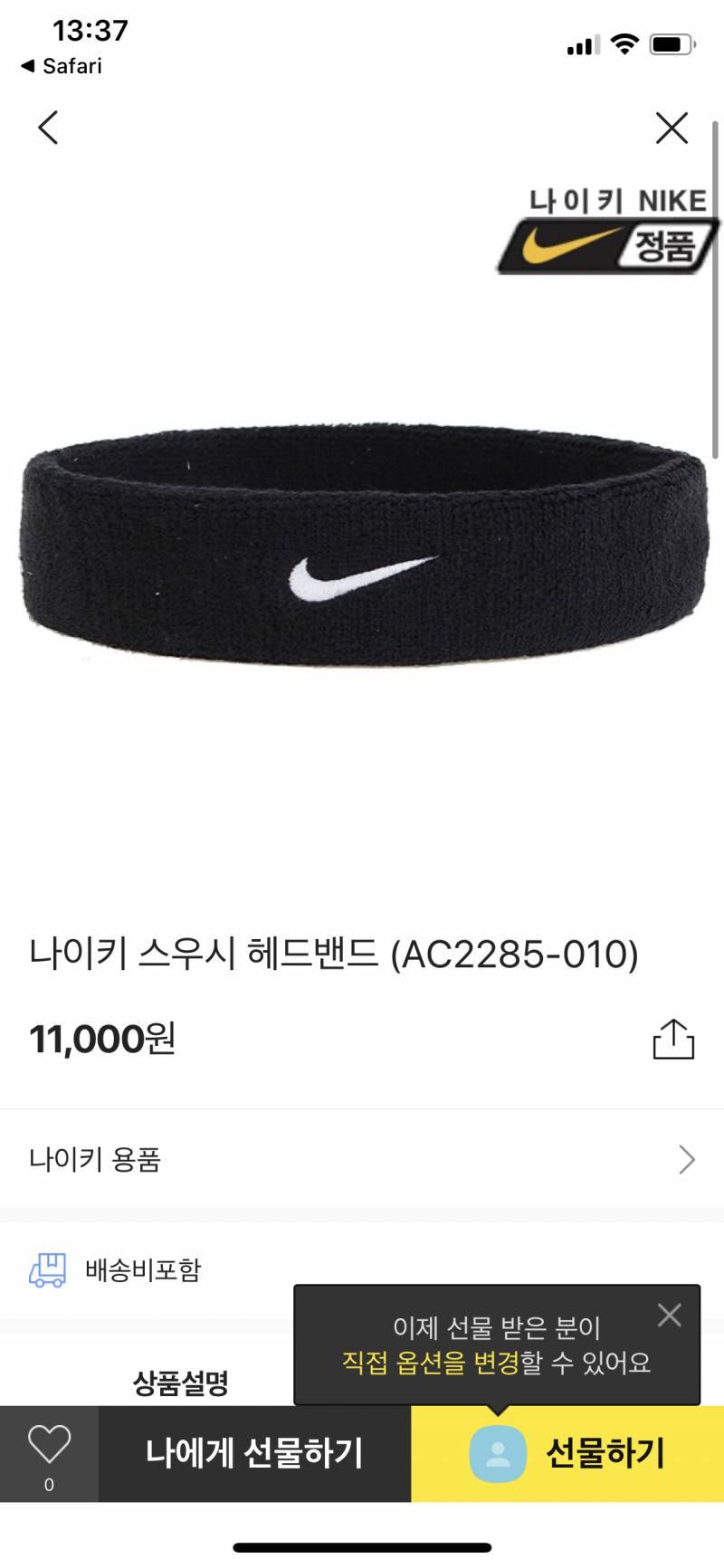Dismiss the option change tooltip
724x1568 pixels.
(x=670, y=1315)
